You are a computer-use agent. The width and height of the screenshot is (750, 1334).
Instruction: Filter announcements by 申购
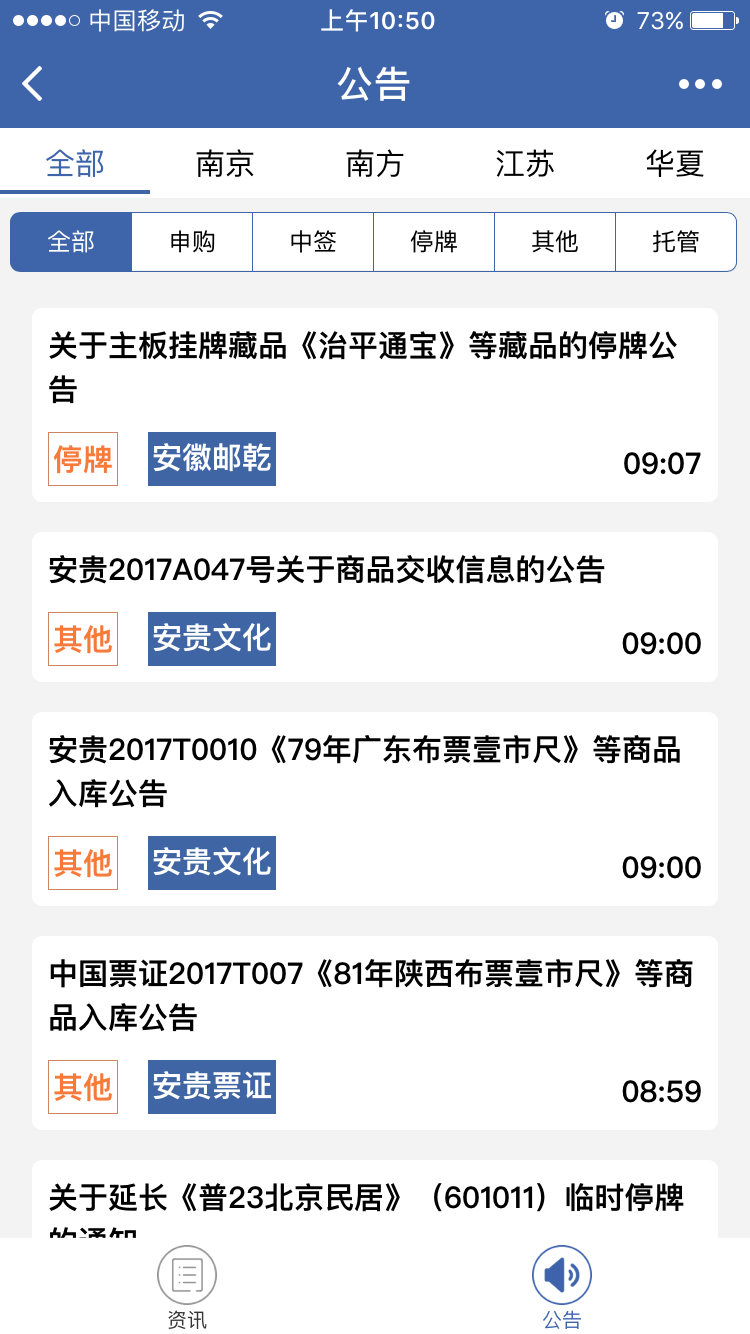(192, 242)
